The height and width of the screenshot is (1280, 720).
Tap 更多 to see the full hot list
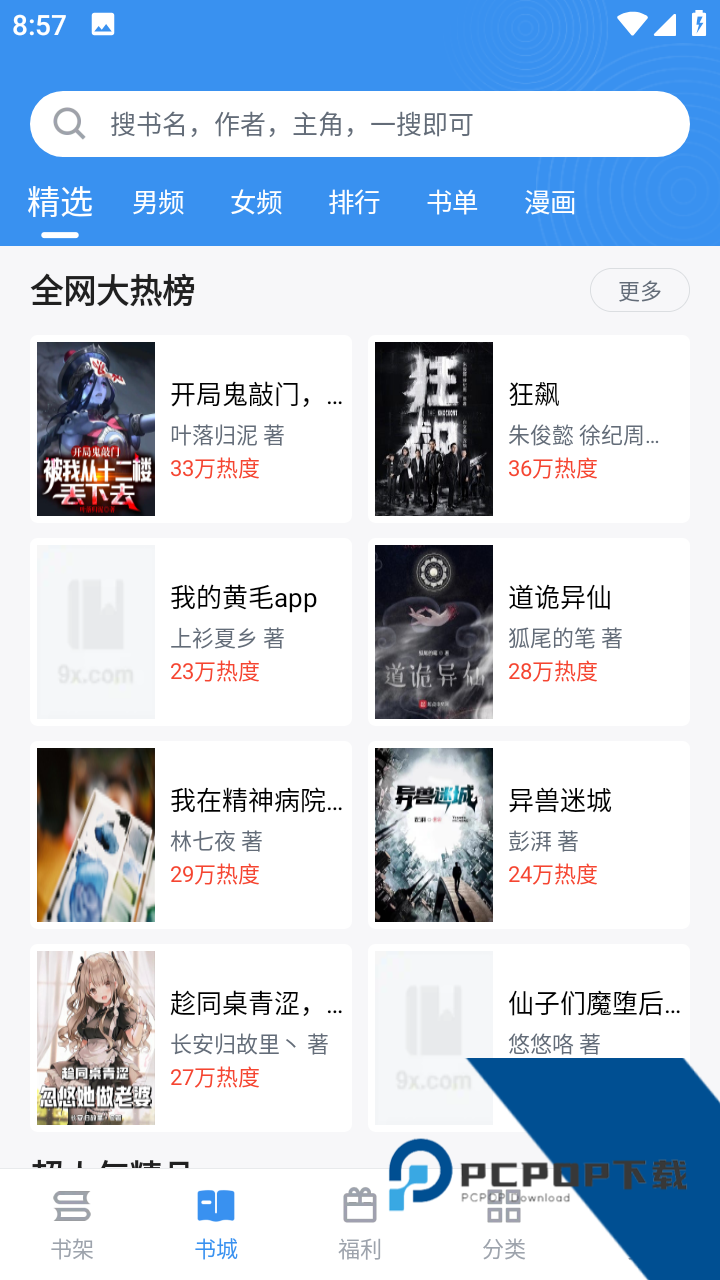pyautogui.click(x=639, y=290)
